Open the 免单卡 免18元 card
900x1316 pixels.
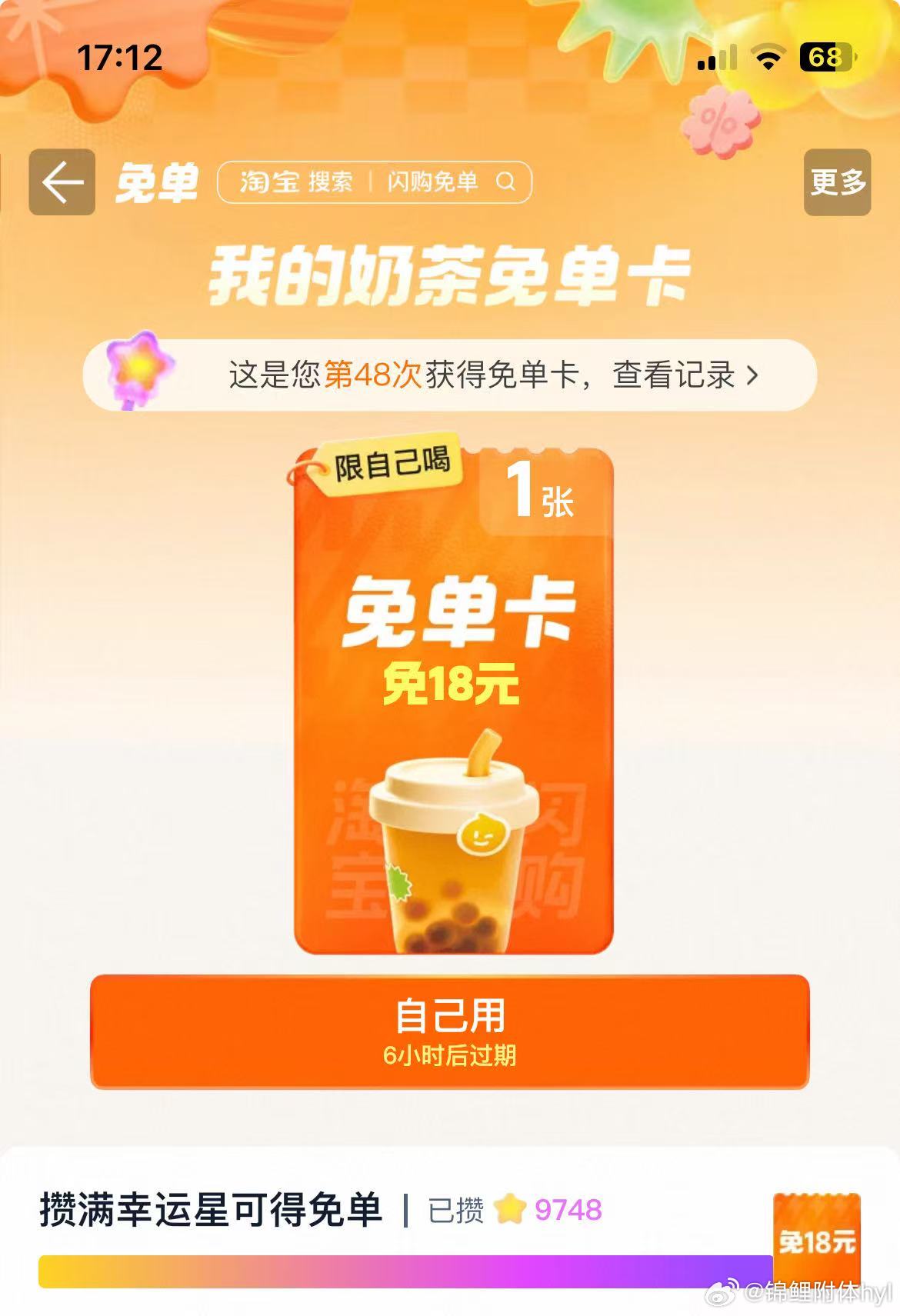(453, 700)
